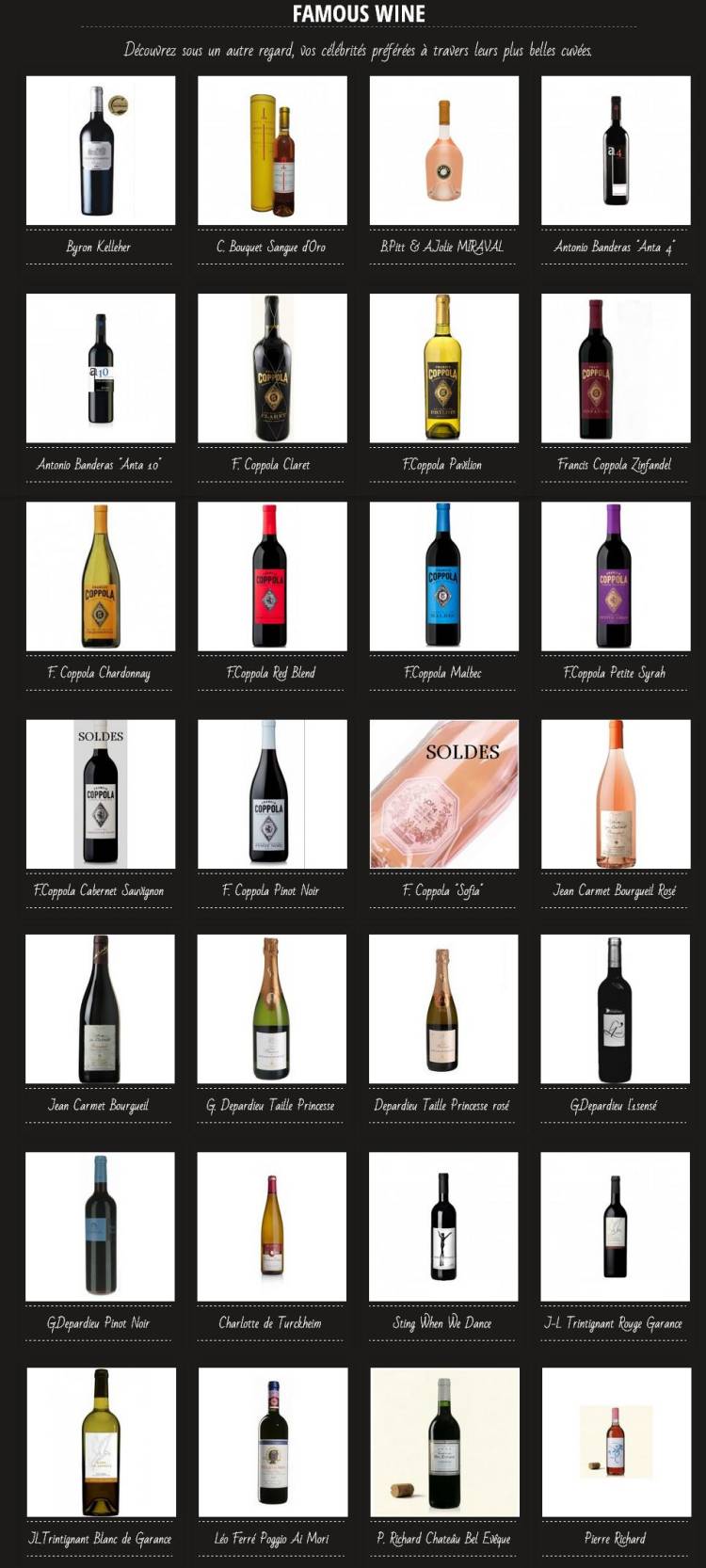This screenshot has width=706, height=1568.
Task: Open Jean Carmet Bourgueil Rosé
Action: click(616, 794)
